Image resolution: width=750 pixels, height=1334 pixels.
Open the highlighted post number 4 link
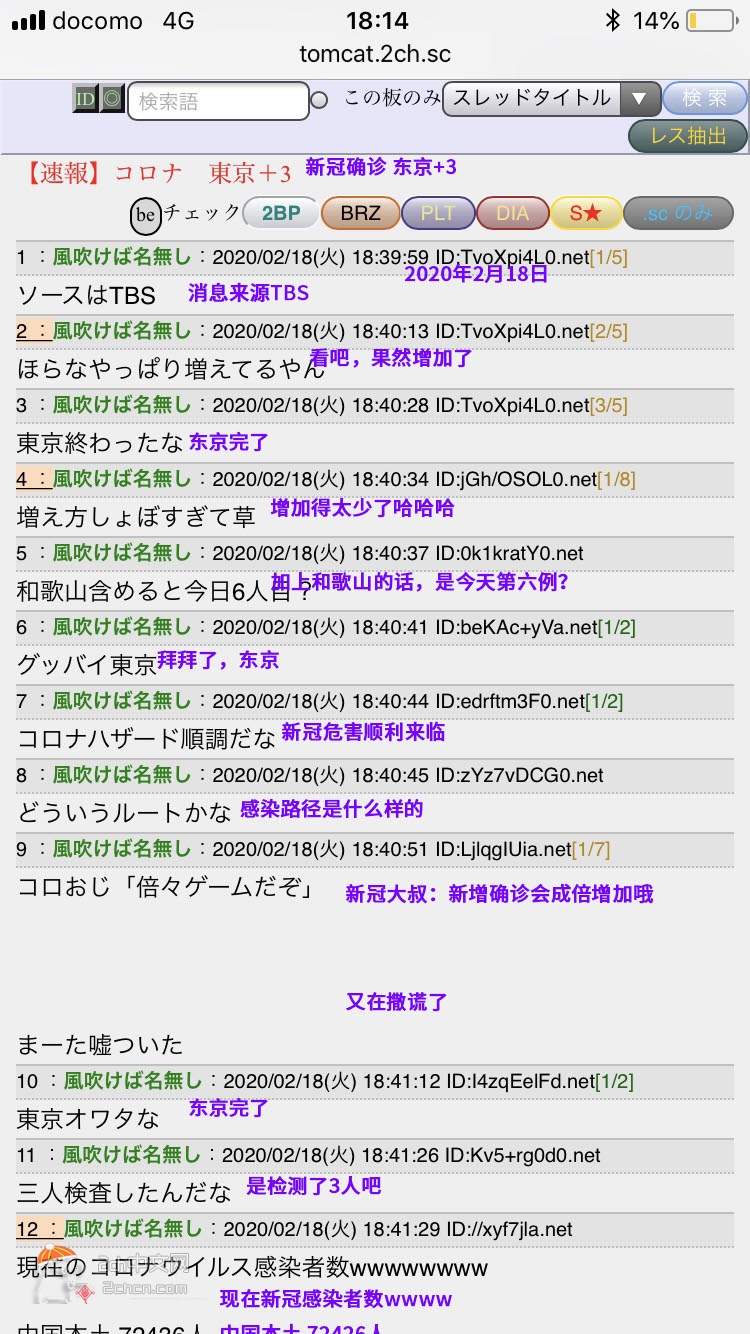point(34,479)
